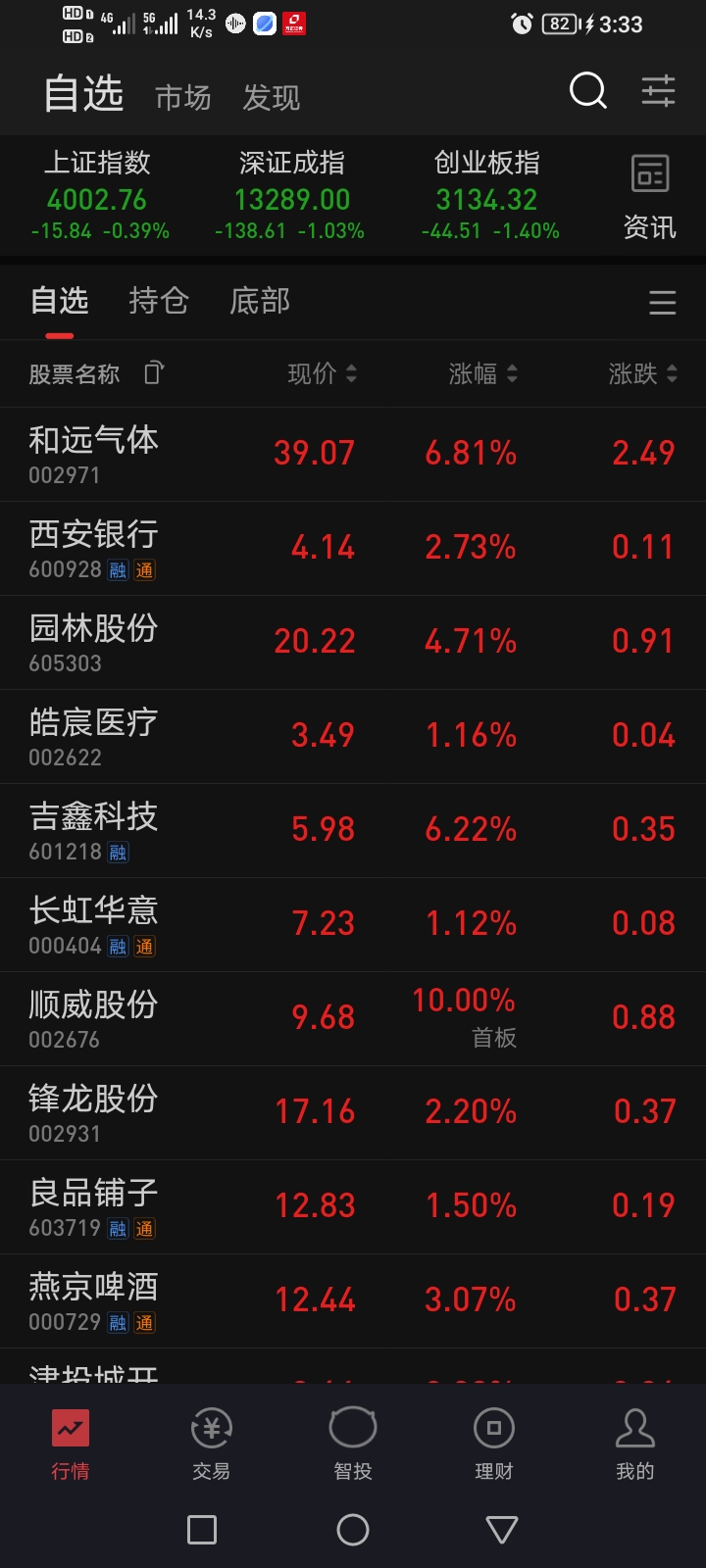
Task: Switch to the 市场 top tab
Action: pyautogui.click(x=183, y=97)
